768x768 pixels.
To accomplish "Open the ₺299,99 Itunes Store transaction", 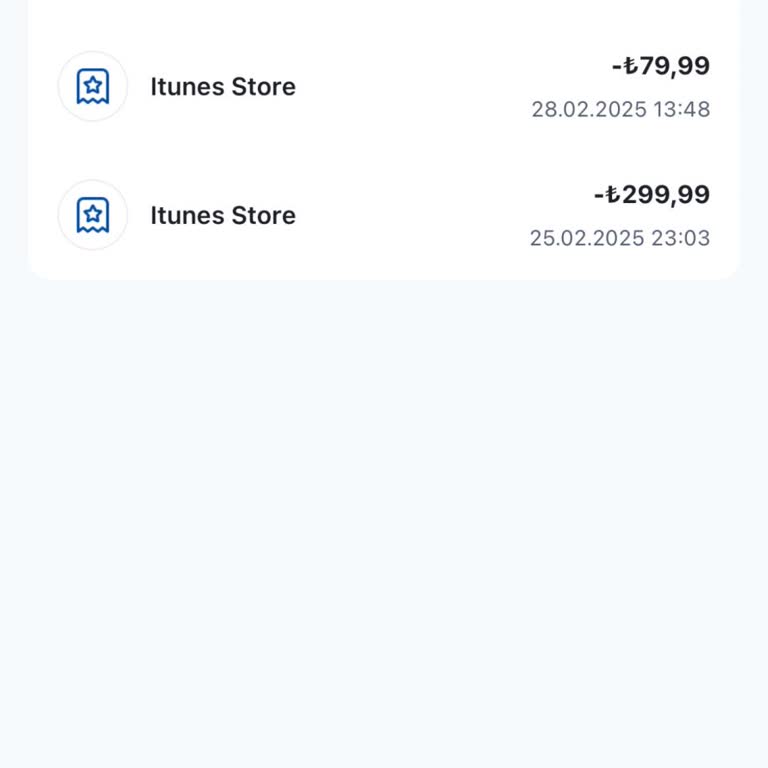I will (383, 215).
